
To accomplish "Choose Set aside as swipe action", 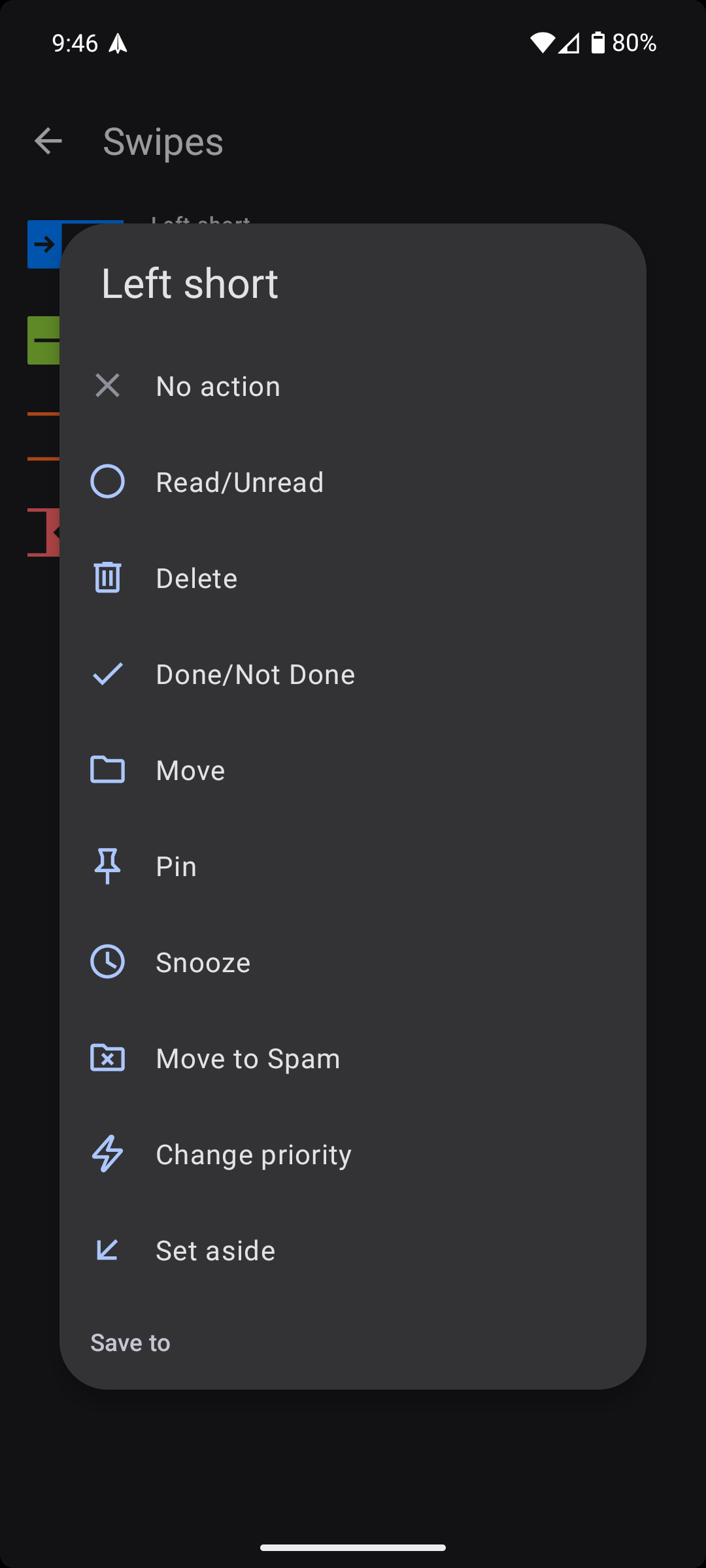I will click(x=215, y=1250).
